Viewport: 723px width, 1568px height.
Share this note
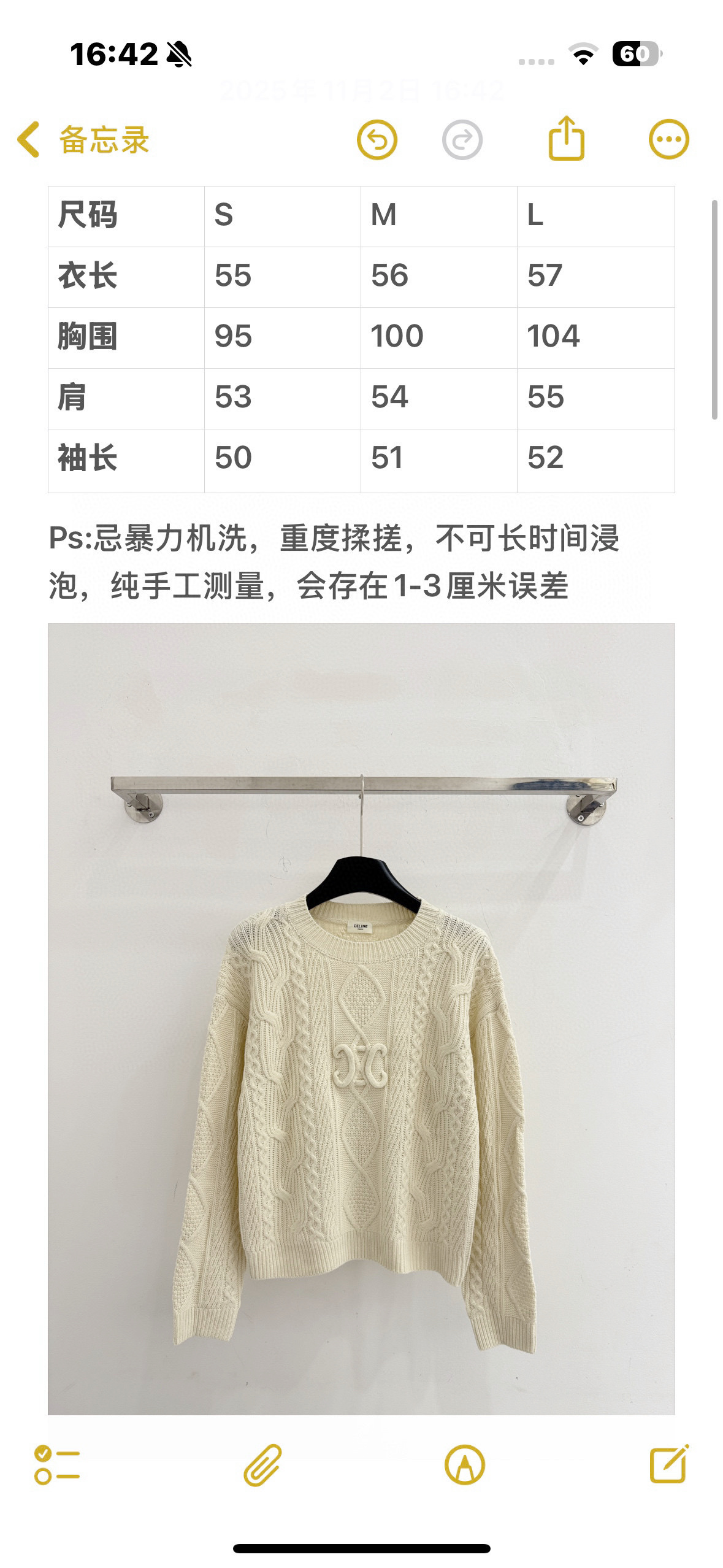[x=565, y=139]
